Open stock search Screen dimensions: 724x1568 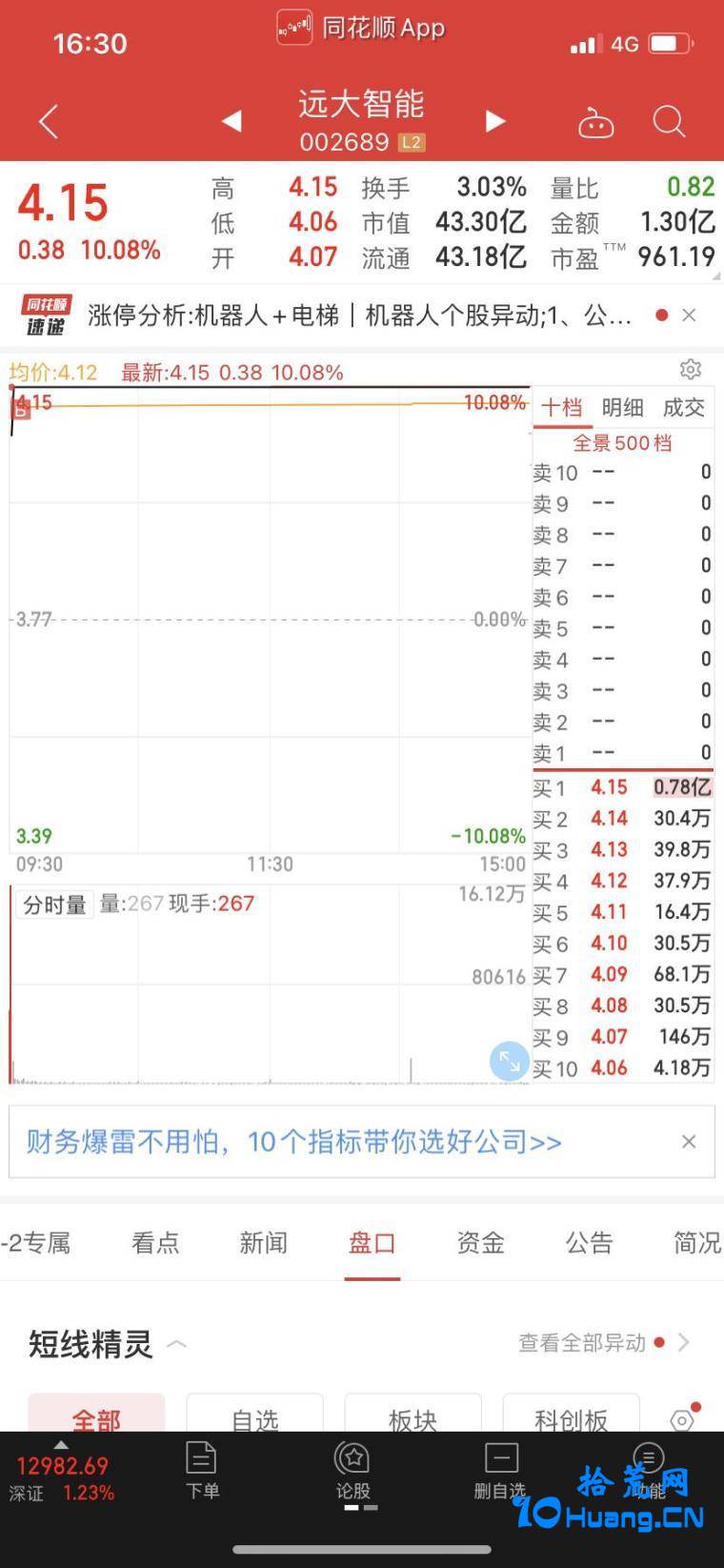pyautogui.click(x=669, y=122)
